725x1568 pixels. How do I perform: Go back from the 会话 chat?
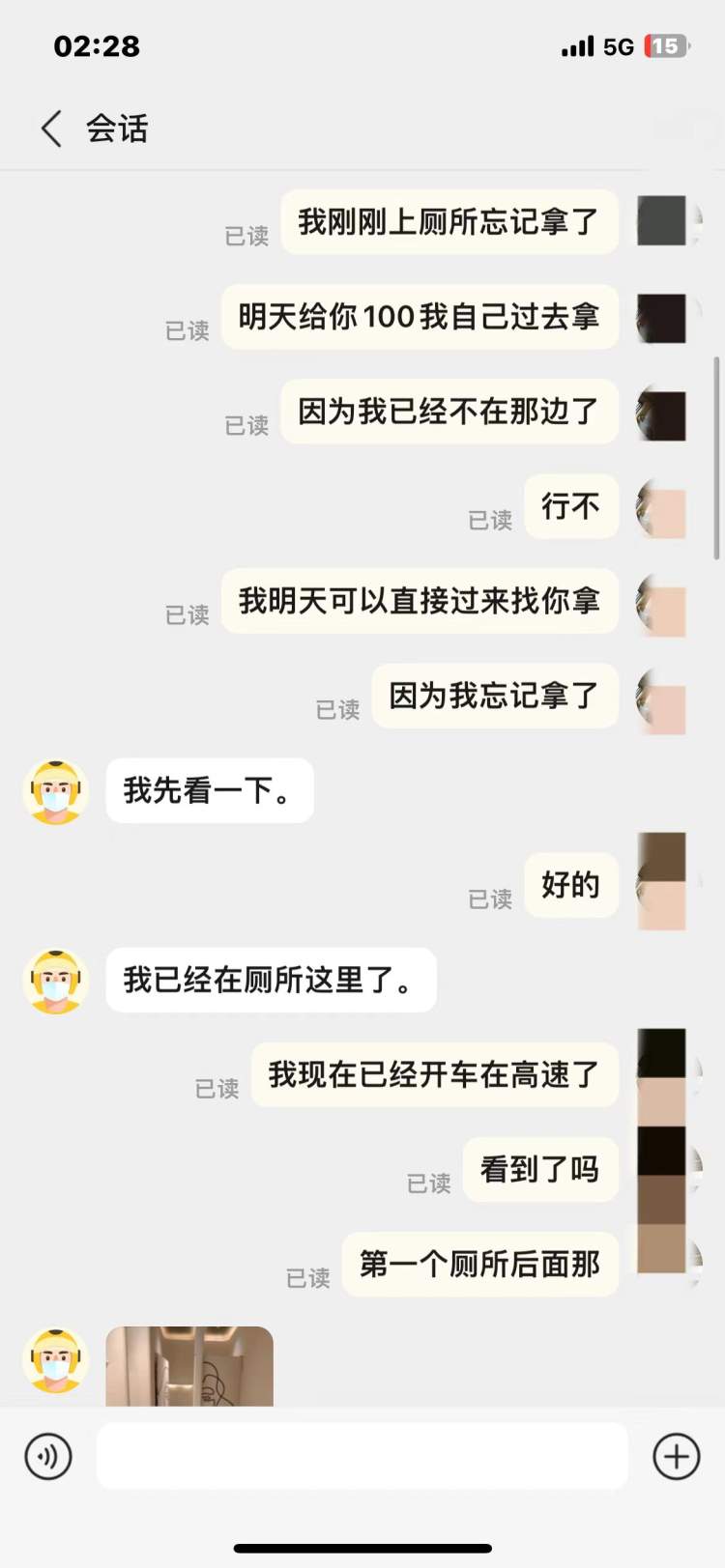point(52,128)
